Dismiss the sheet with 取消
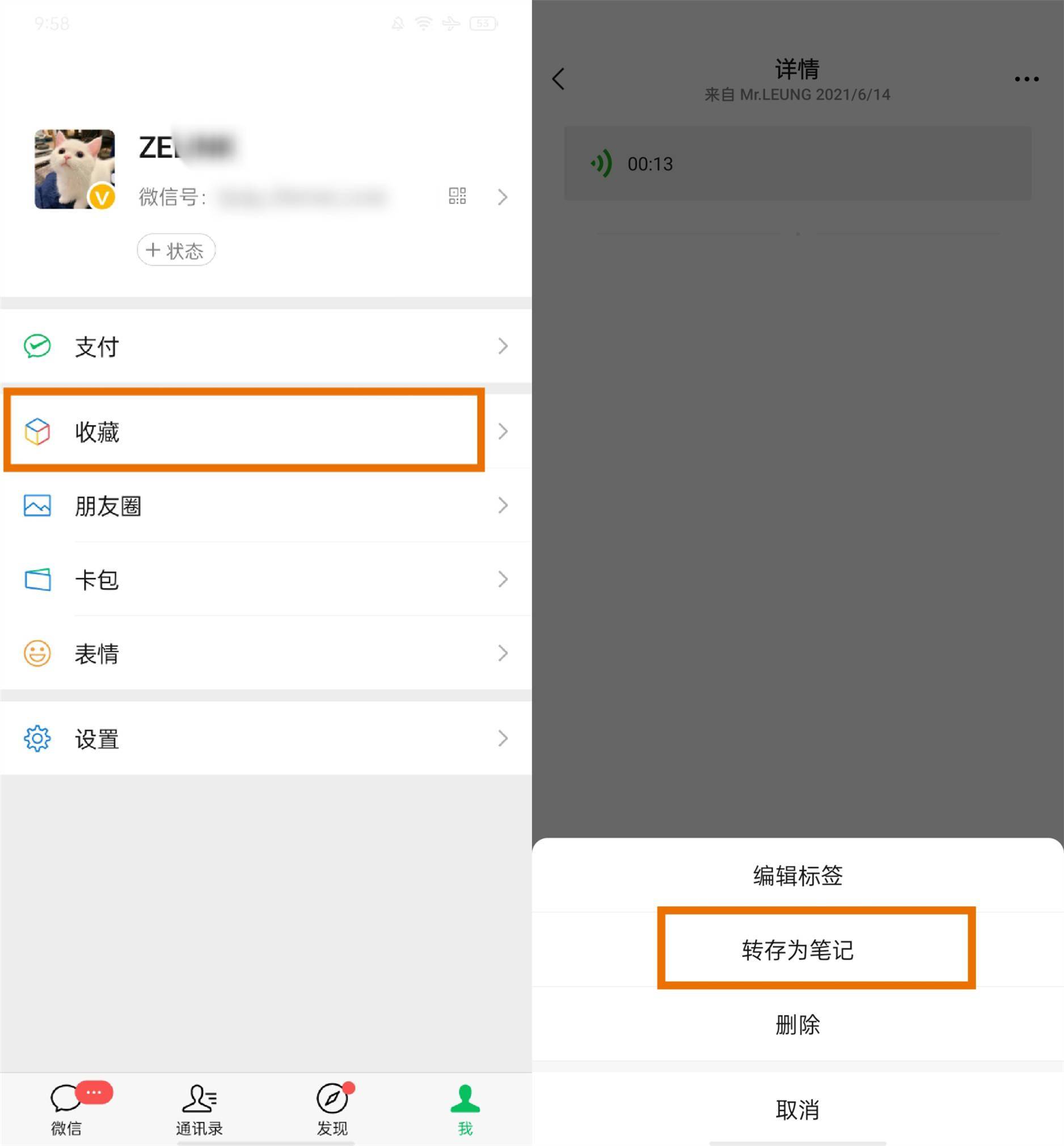This screenshot has width=1064, height=1146. click(797, 1109)
